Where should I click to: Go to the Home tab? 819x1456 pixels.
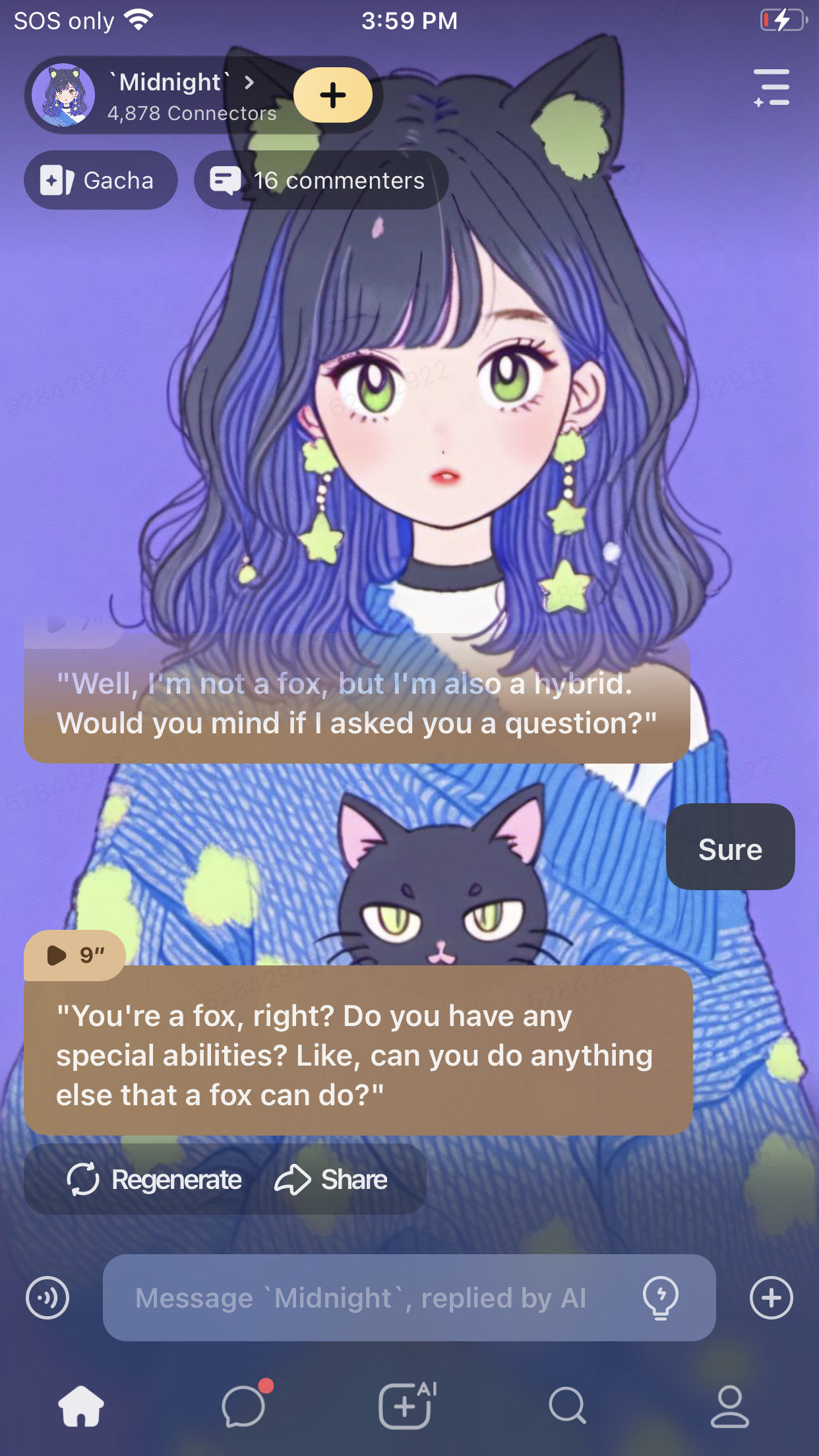click(x=81, y=1406)
